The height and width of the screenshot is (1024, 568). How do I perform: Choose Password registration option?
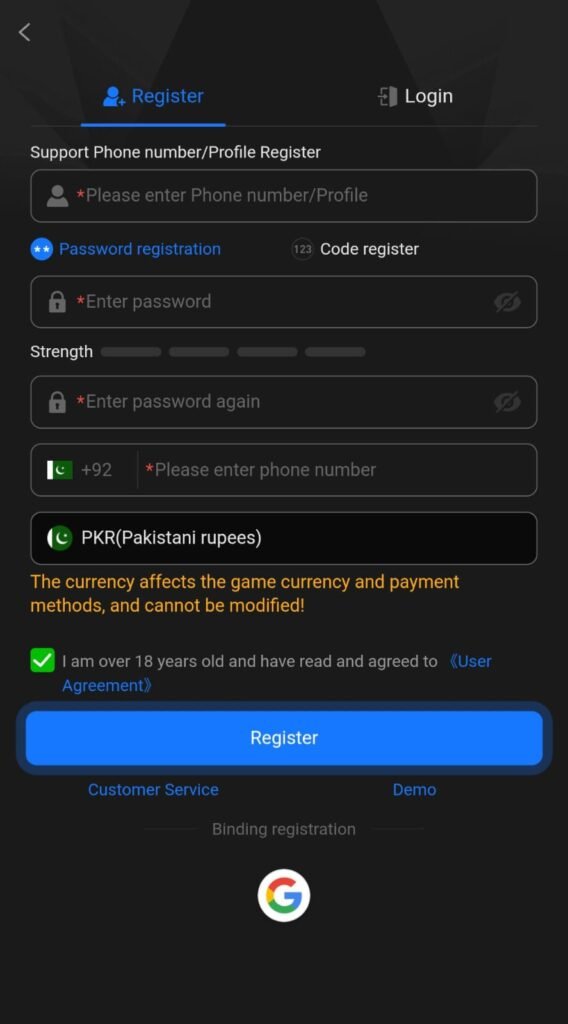(126, 249)
